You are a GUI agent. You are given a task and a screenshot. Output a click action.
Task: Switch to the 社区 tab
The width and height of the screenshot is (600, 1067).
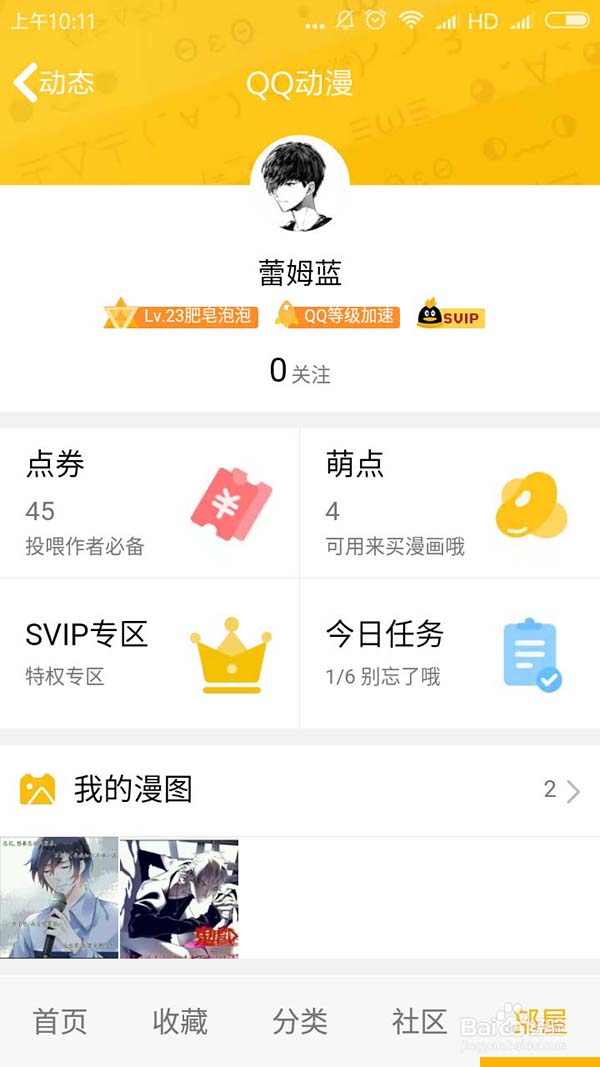[419, 1021]
